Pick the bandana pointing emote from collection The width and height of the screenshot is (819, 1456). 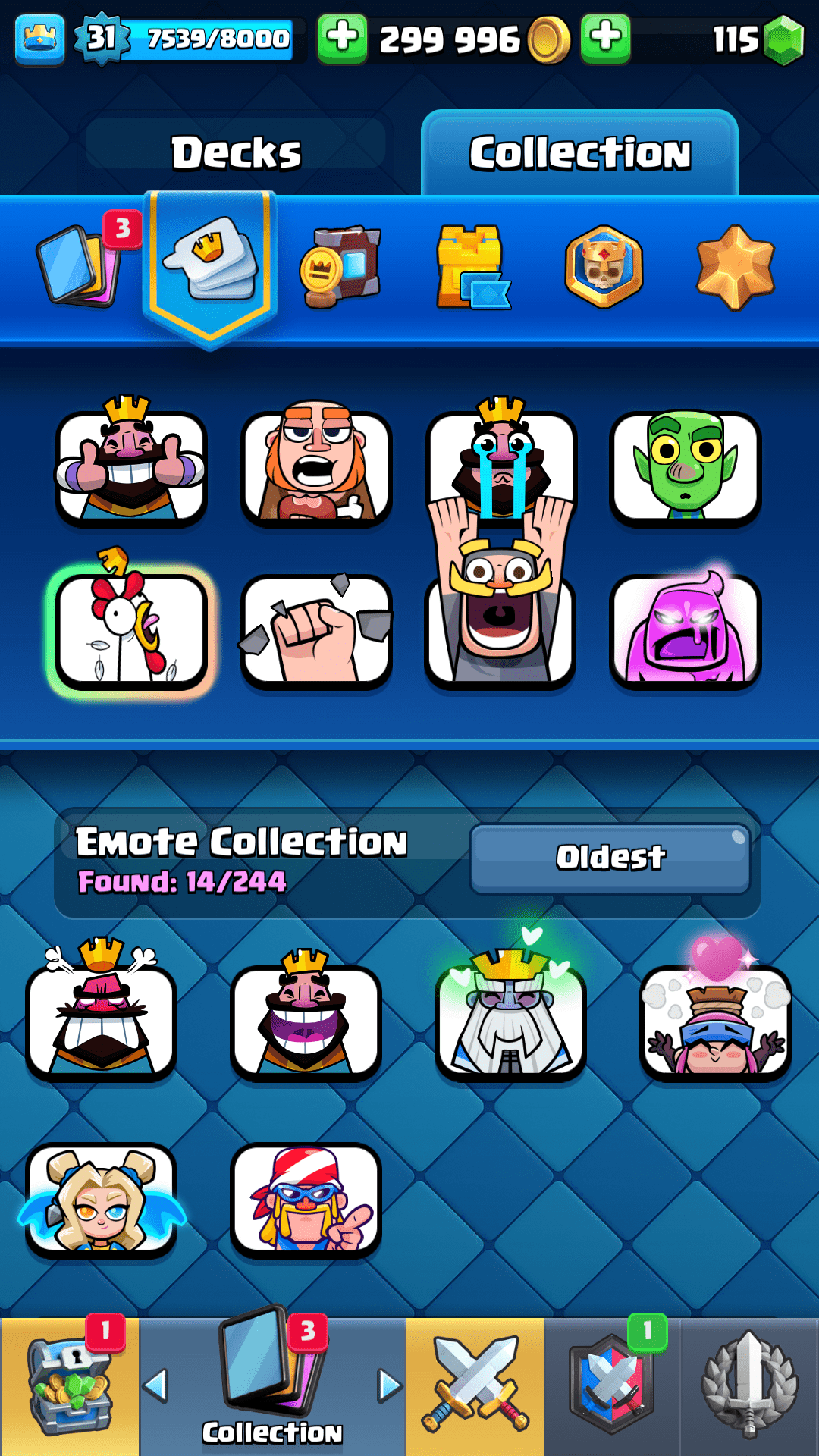pyautogui.click(x=306, y=1198)
